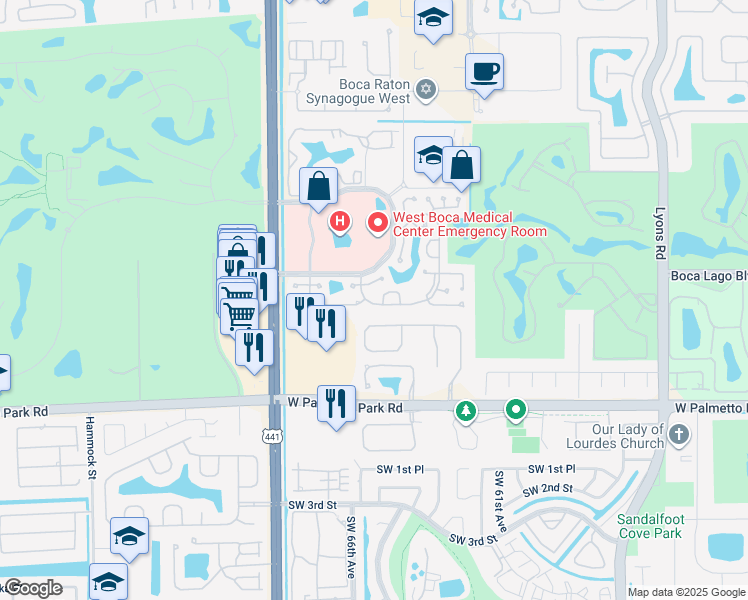
Task: Select the hospital H marker
Action: [x=340, y=221]
